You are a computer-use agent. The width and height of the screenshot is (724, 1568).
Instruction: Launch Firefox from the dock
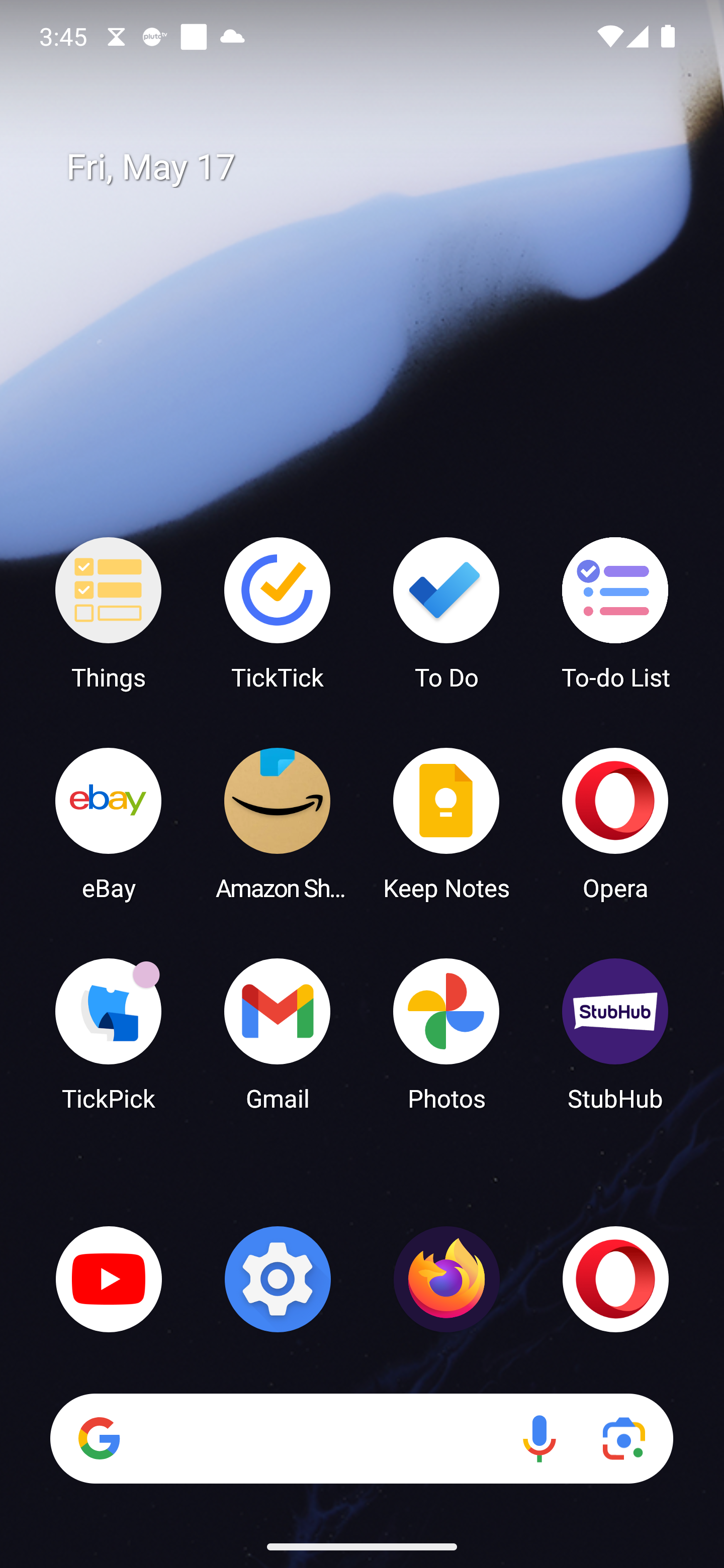[446, 1279]
